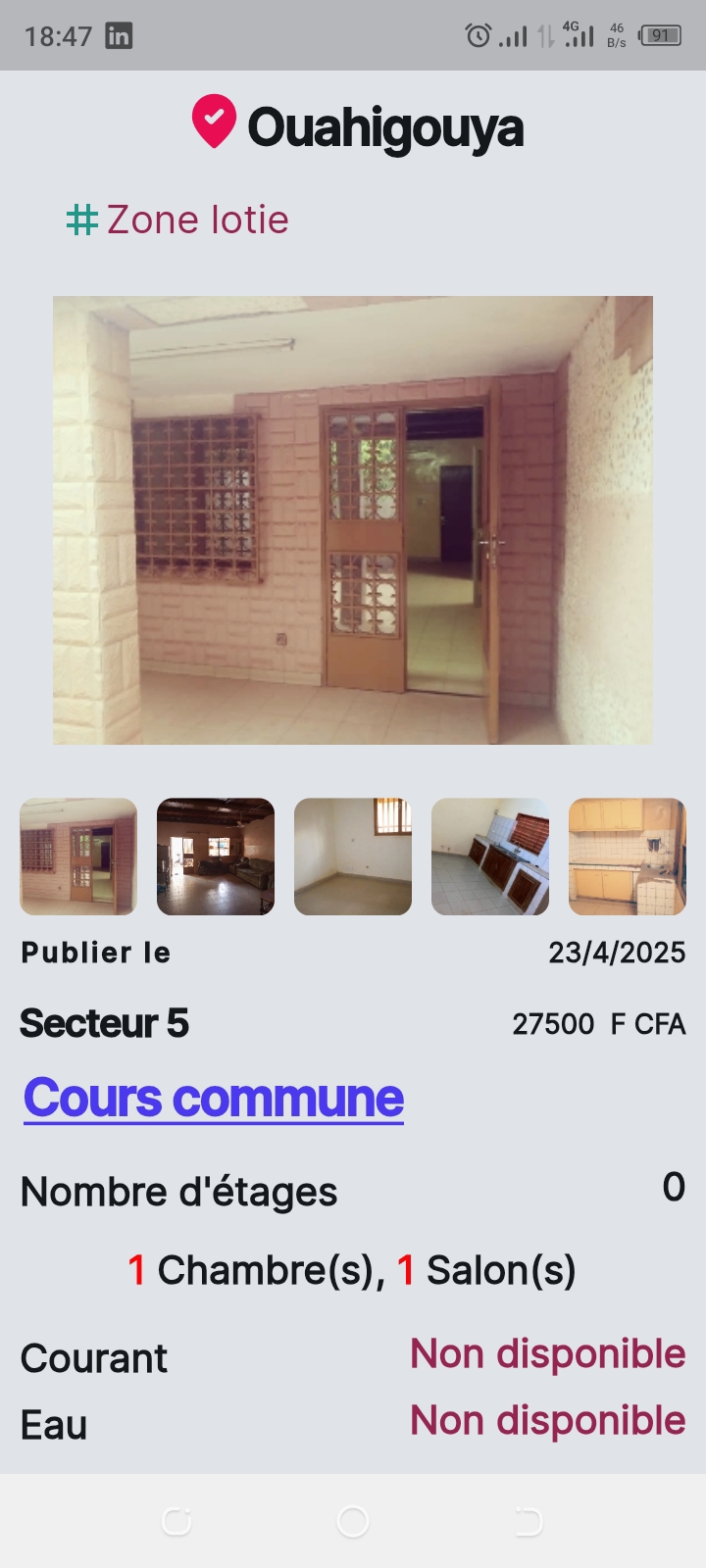
Task: Open the Cours commune link
Action: [212, 1098]
